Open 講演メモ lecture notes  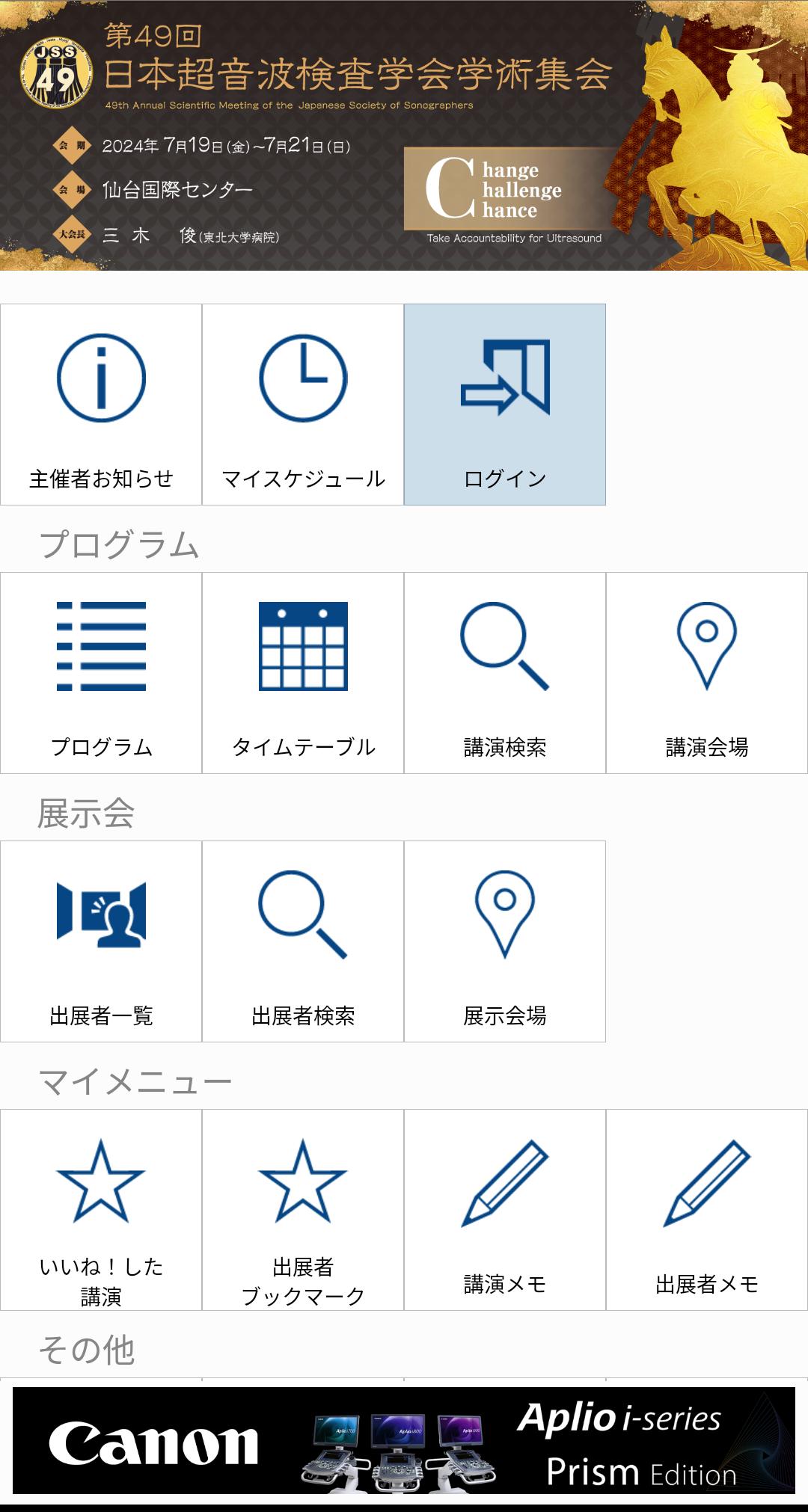(505, 1210)
